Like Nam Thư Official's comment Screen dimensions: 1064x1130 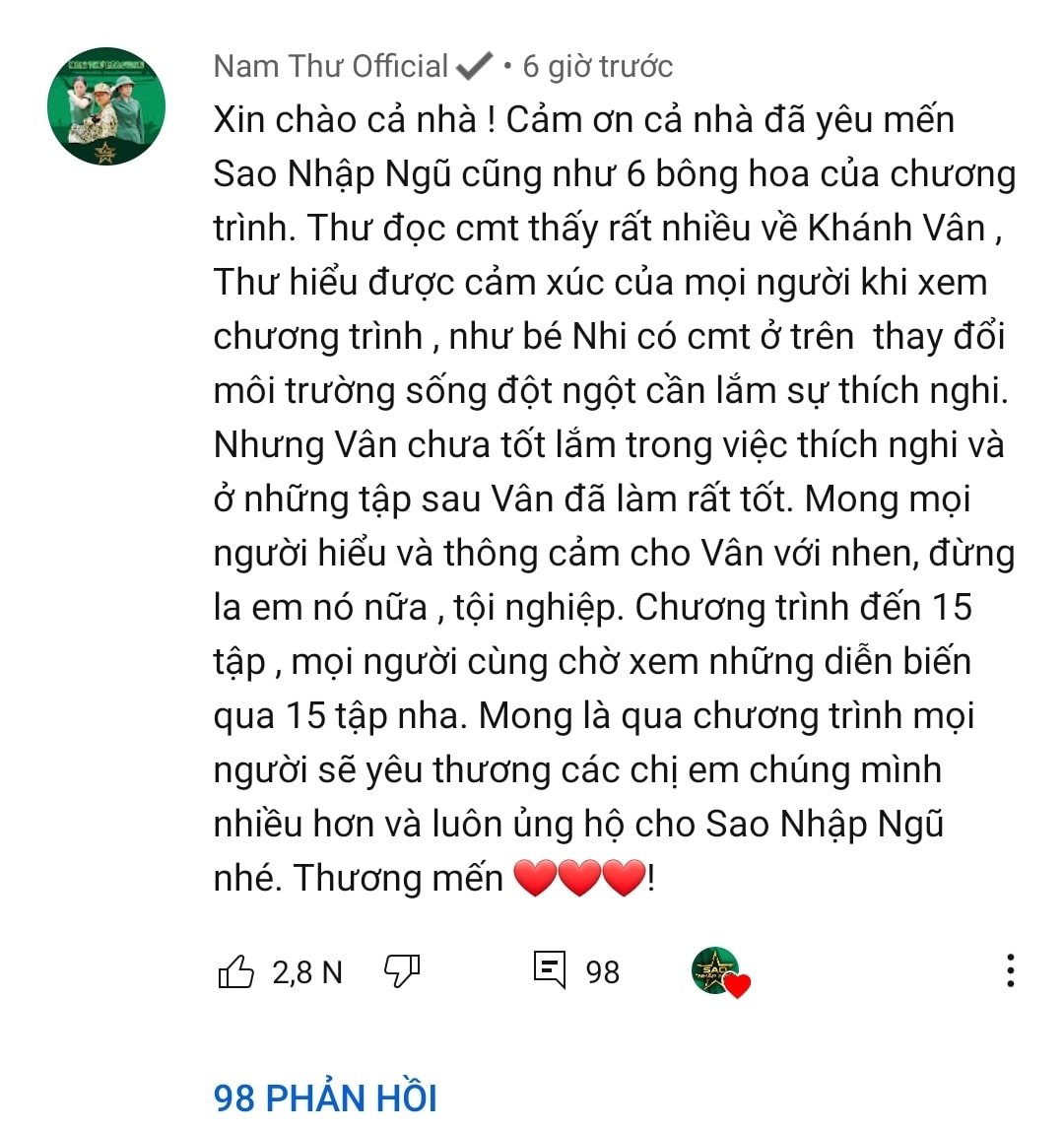click(x=235, y=971)
